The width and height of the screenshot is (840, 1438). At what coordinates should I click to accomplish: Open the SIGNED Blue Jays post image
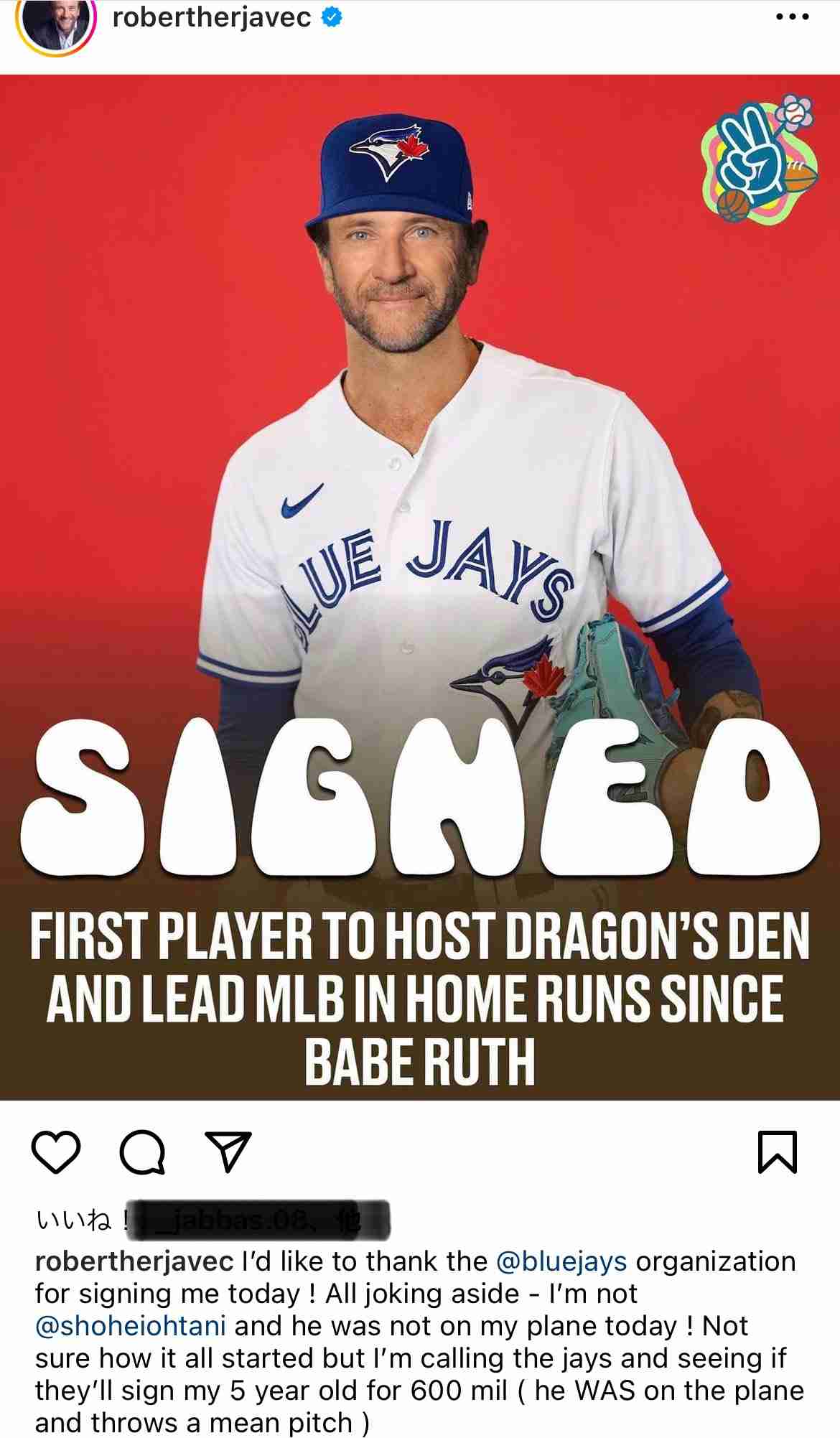tap(420, 587)
